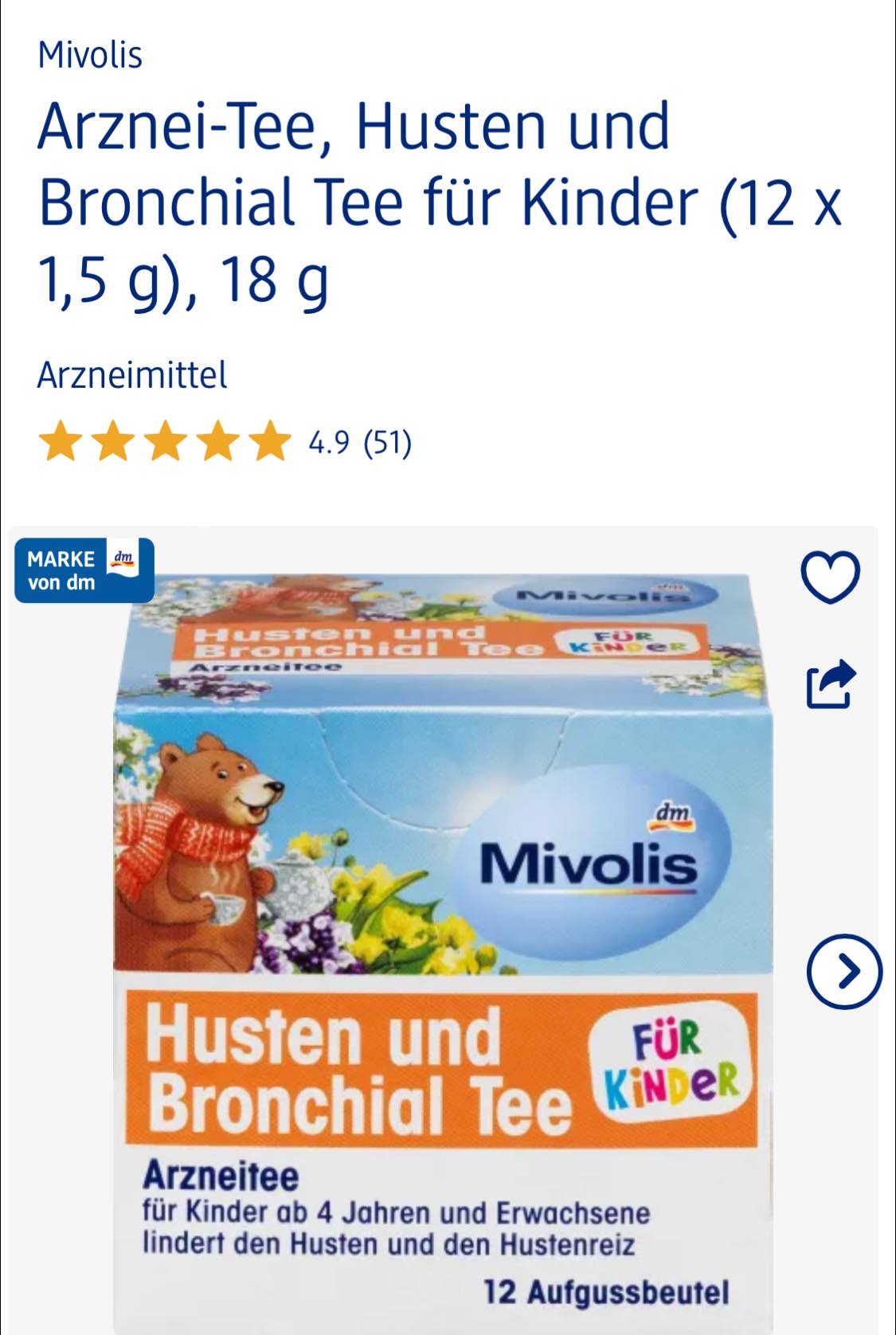
Task: Add the tea to favorites with heart icon
Action: [x=829, y=577]
